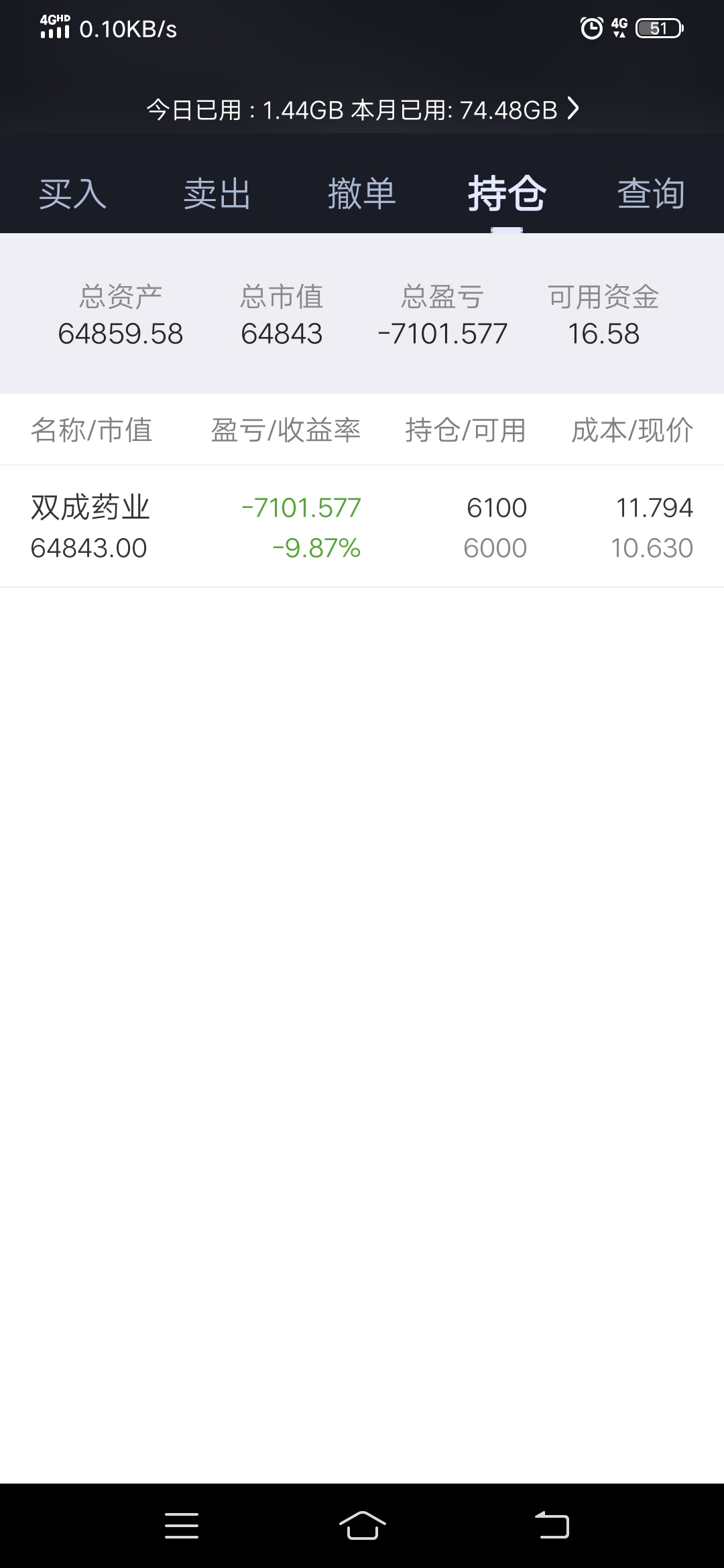Switch to the 卖出 tab
724x1568 pixels.
(x=217, y=194)
